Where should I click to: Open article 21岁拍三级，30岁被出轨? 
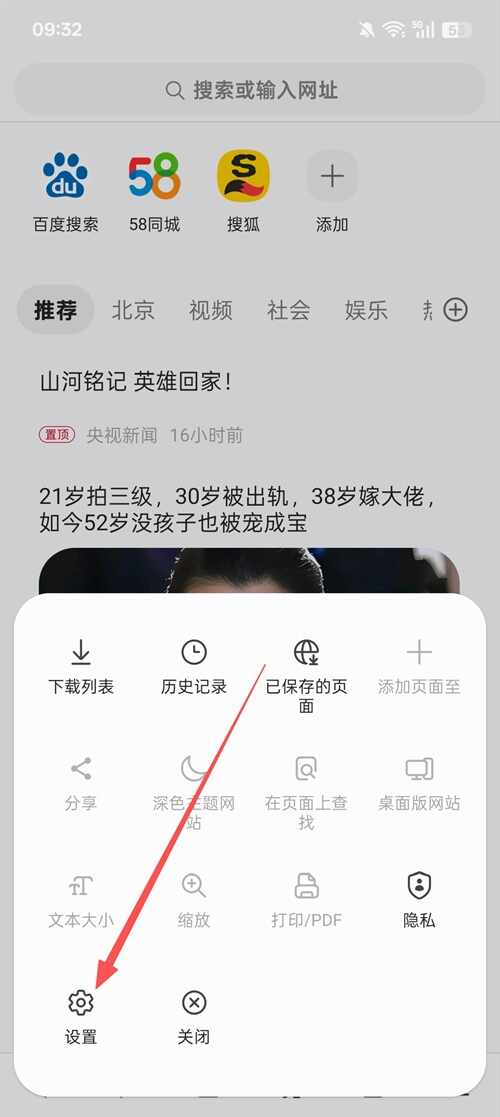tap(238, 510)
